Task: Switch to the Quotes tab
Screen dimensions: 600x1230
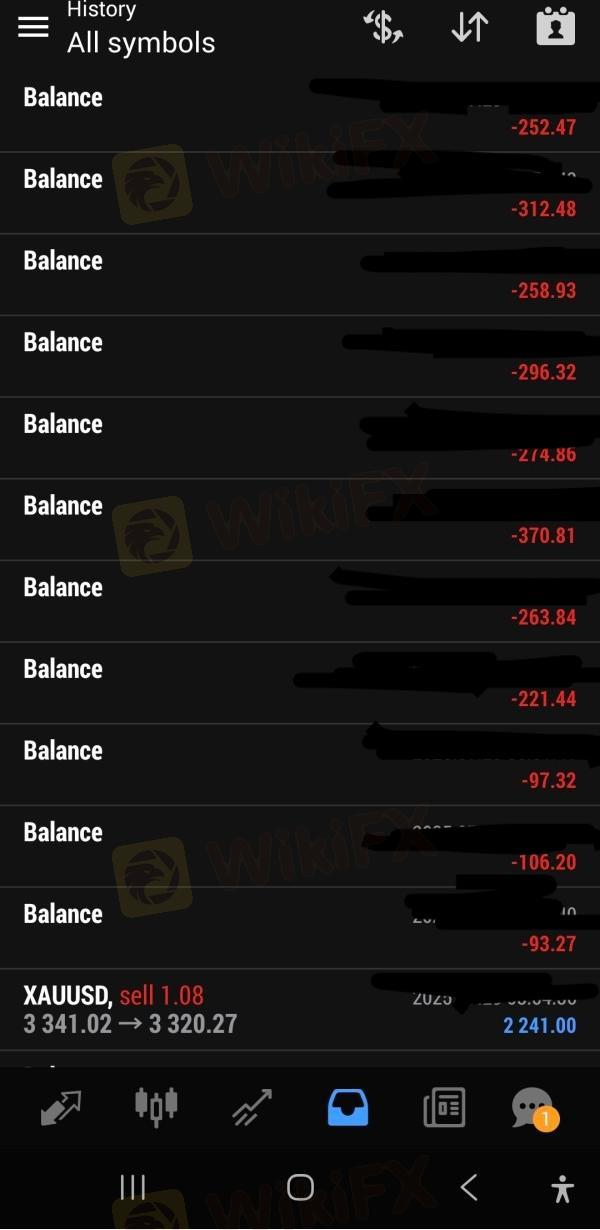Action: click(x=61, y=1107)
